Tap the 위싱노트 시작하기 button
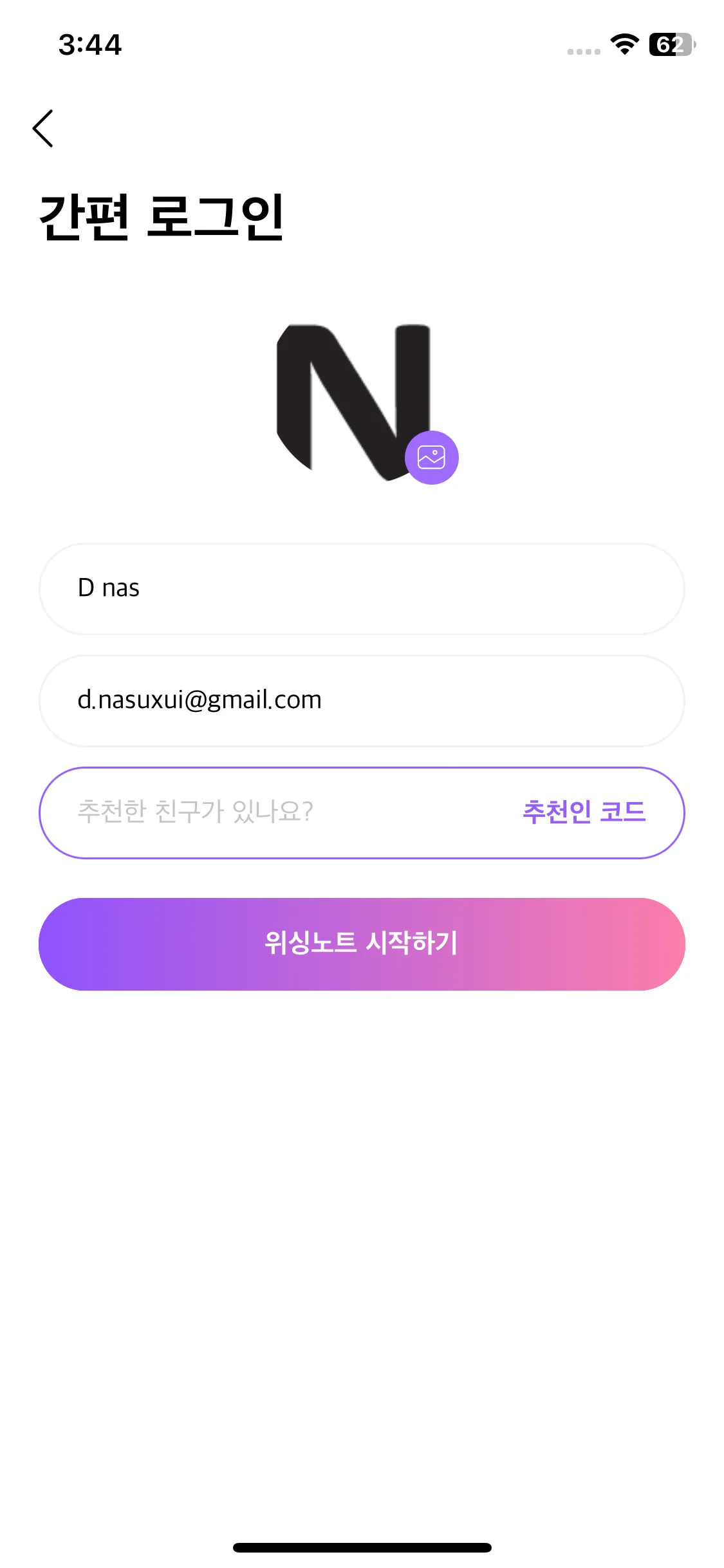 coord(361,944)
